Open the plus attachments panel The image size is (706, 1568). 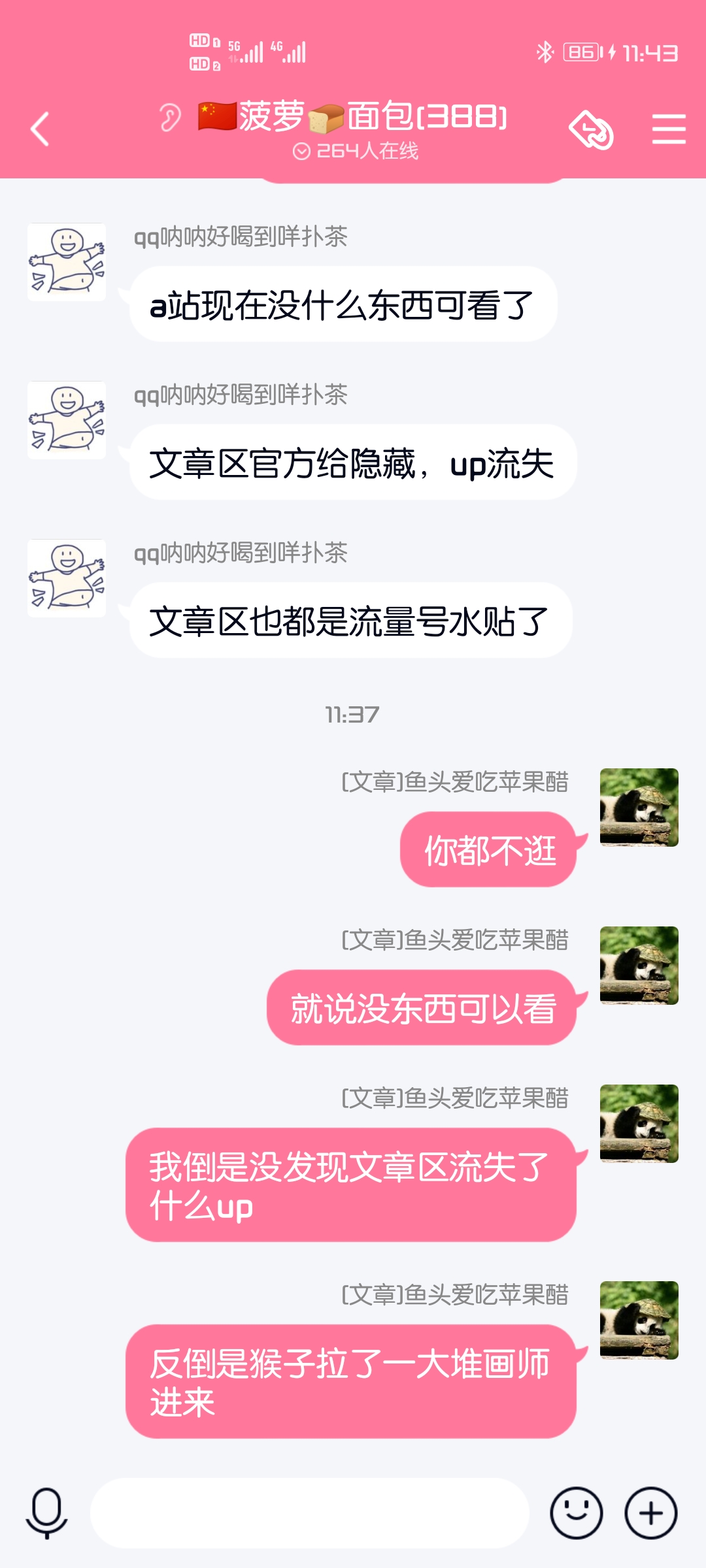point(650,1513)
